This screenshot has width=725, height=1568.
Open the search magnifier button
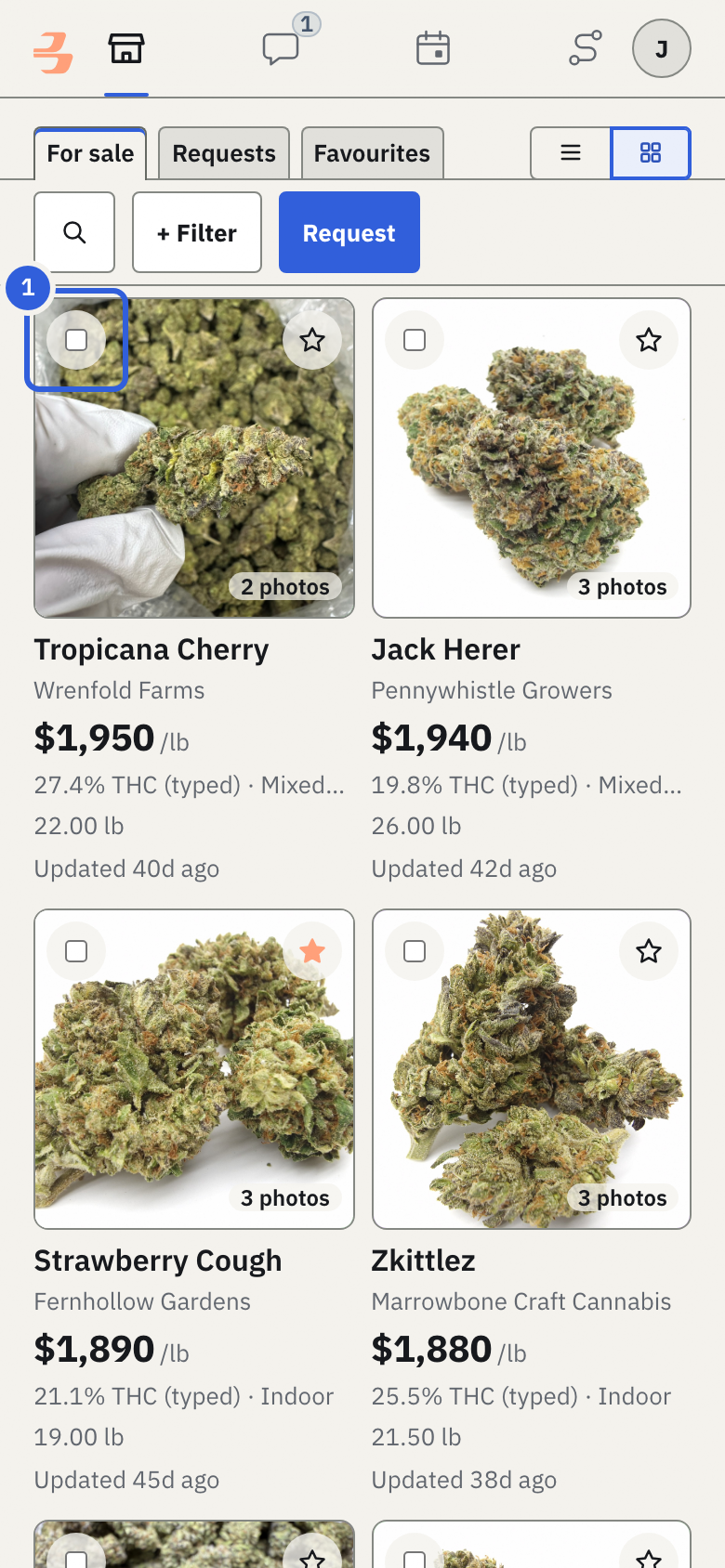pos(74,232)
